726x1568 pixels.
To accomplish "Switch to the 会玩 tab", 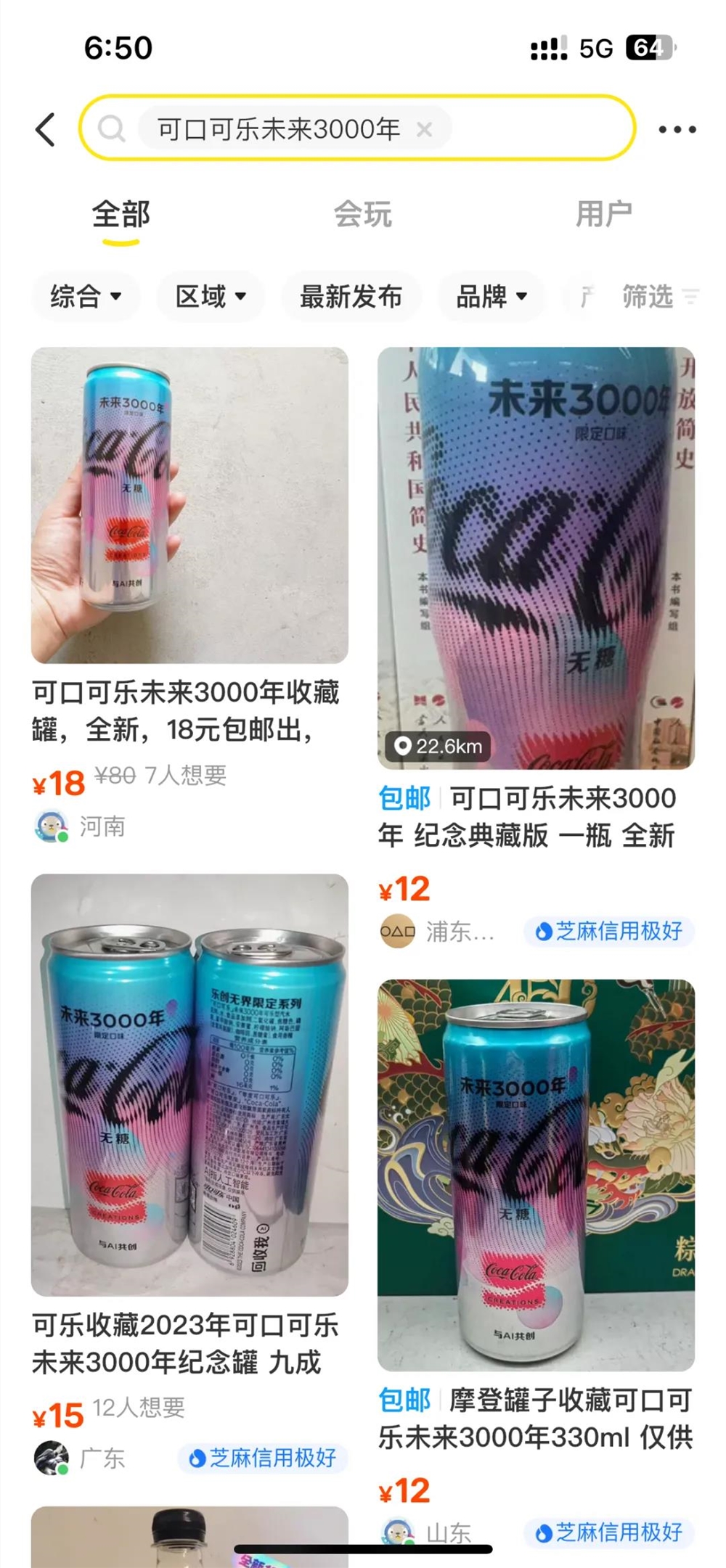I will click(362, 213).
